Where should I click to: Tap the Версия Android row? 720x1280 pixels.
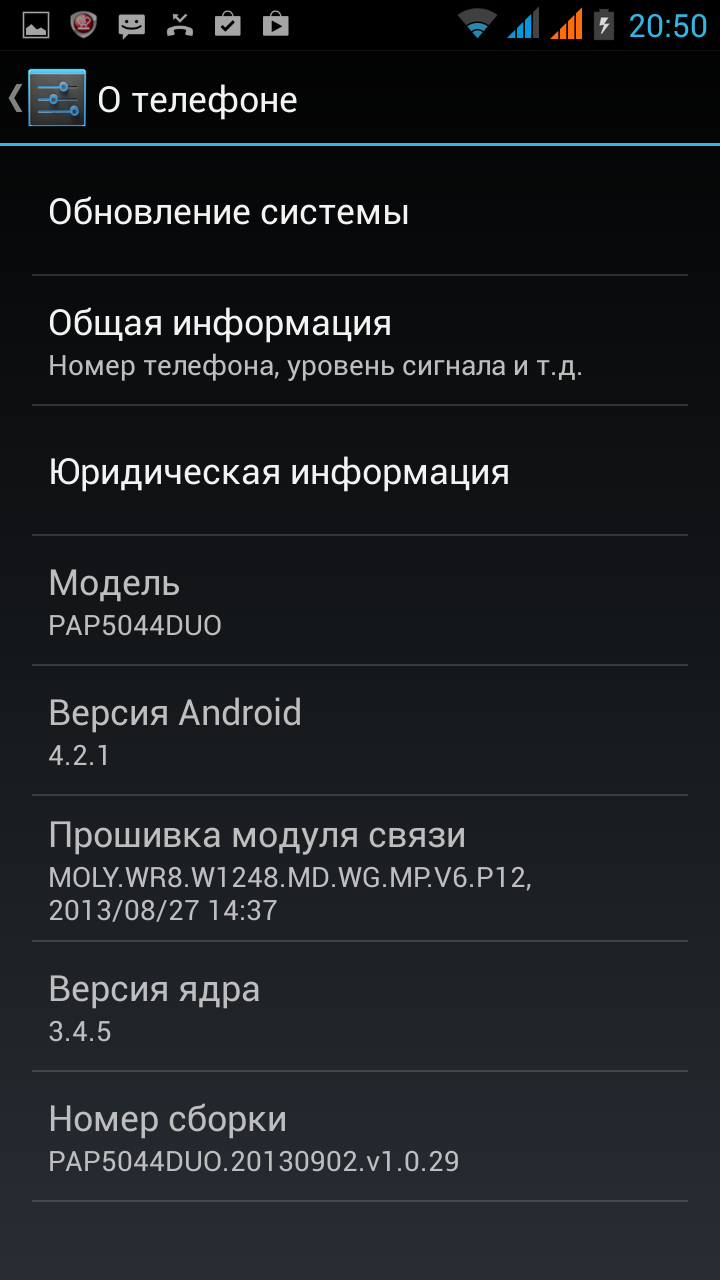359,732
